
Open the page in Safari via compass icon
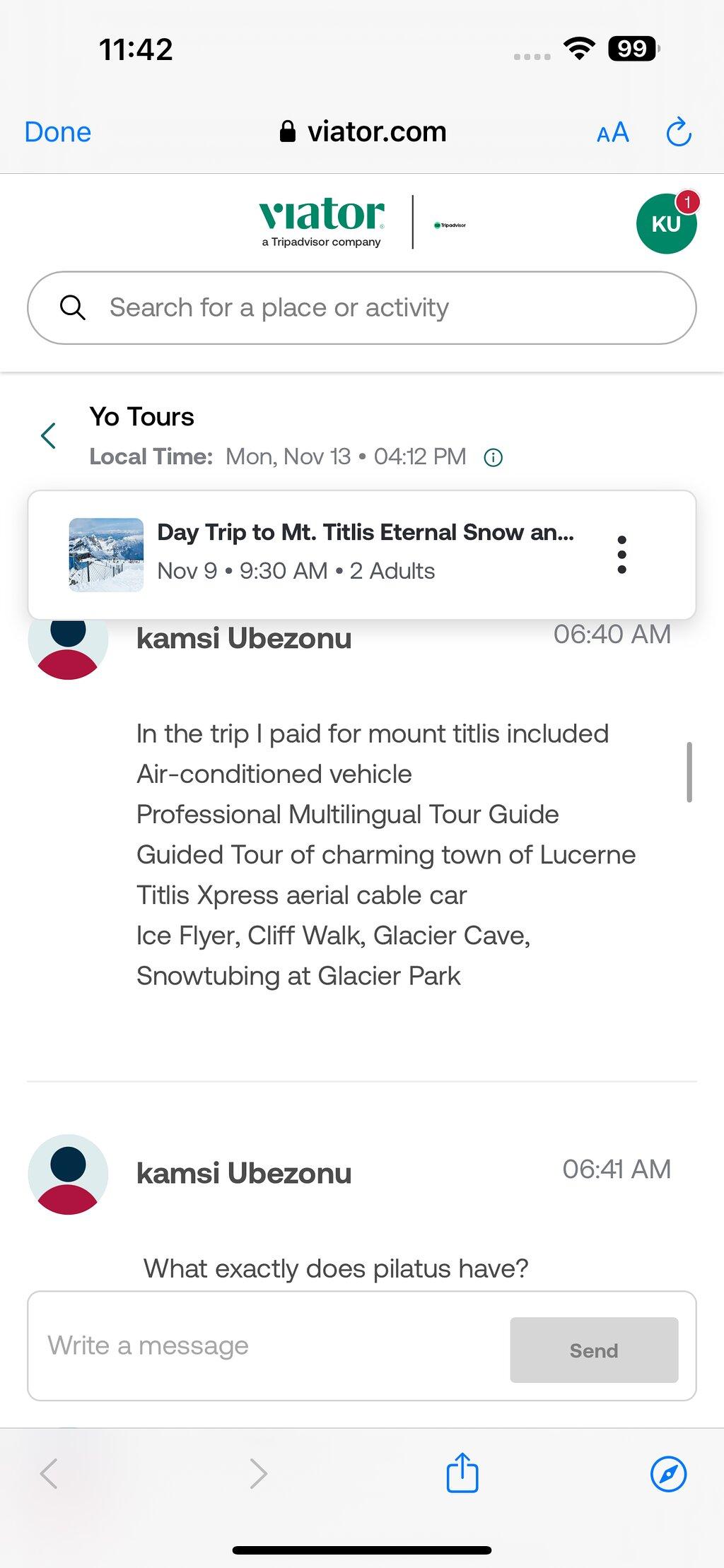(668, 1474)
